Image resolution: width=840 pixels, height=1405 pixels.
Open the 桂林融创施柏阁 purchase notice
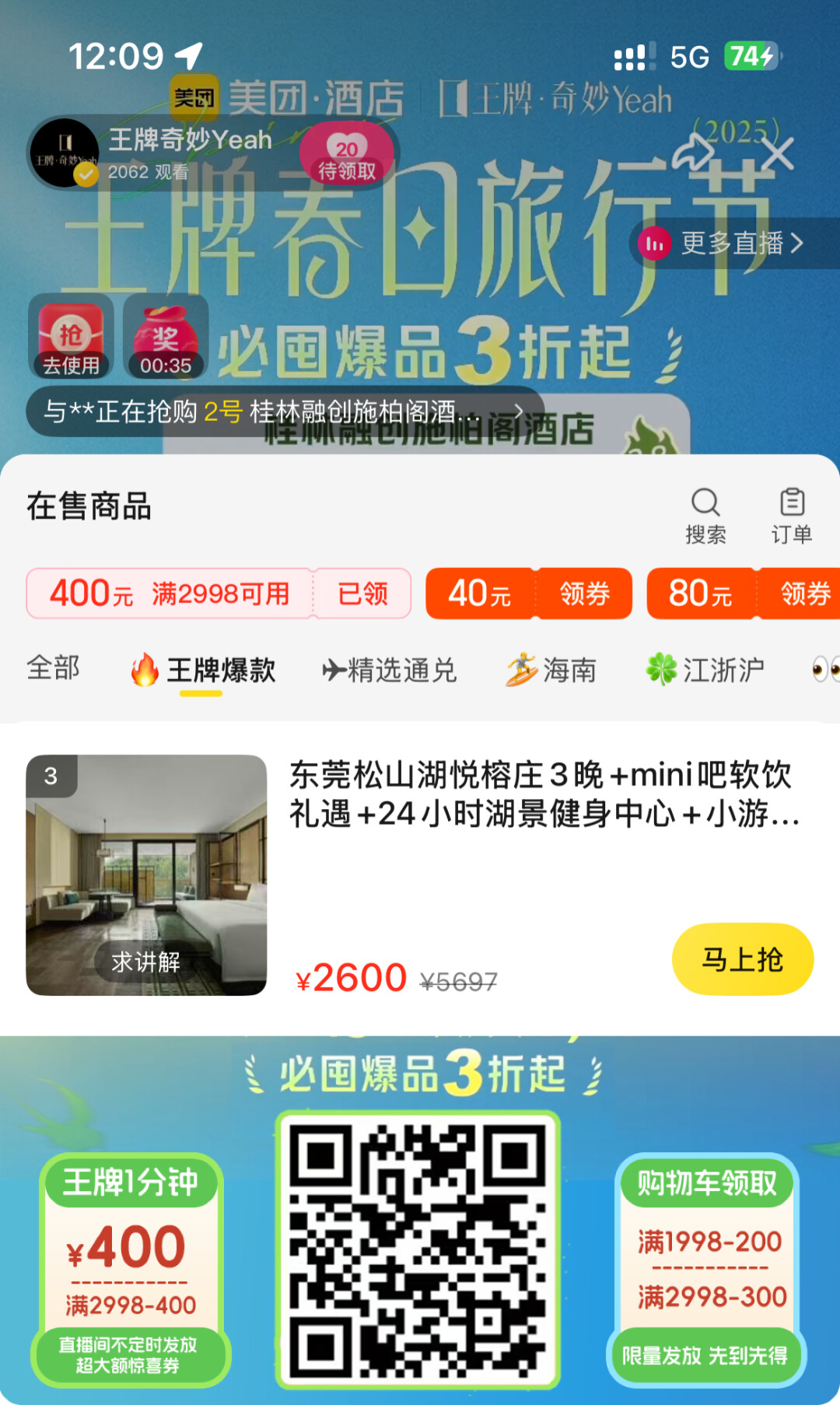pos(284,411)
